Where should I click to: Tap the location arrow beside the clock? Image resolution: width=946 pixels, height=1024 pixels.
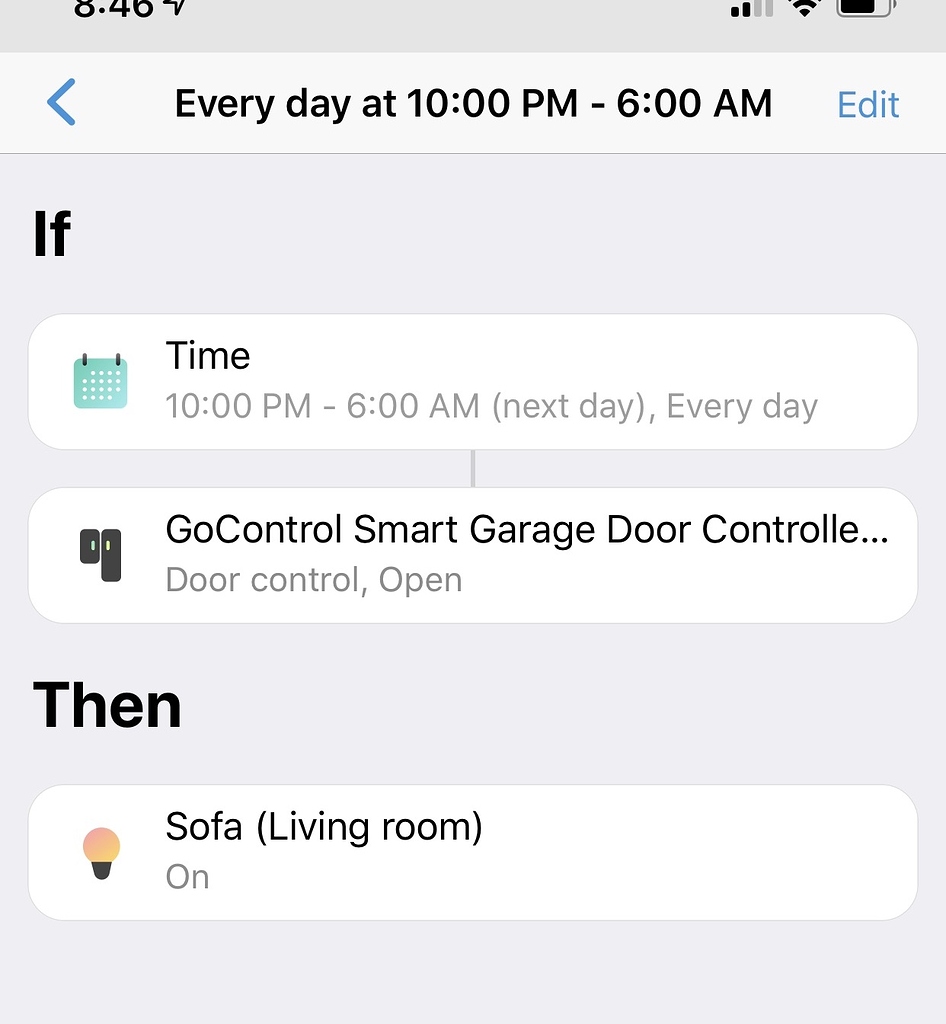click(173, 10)
